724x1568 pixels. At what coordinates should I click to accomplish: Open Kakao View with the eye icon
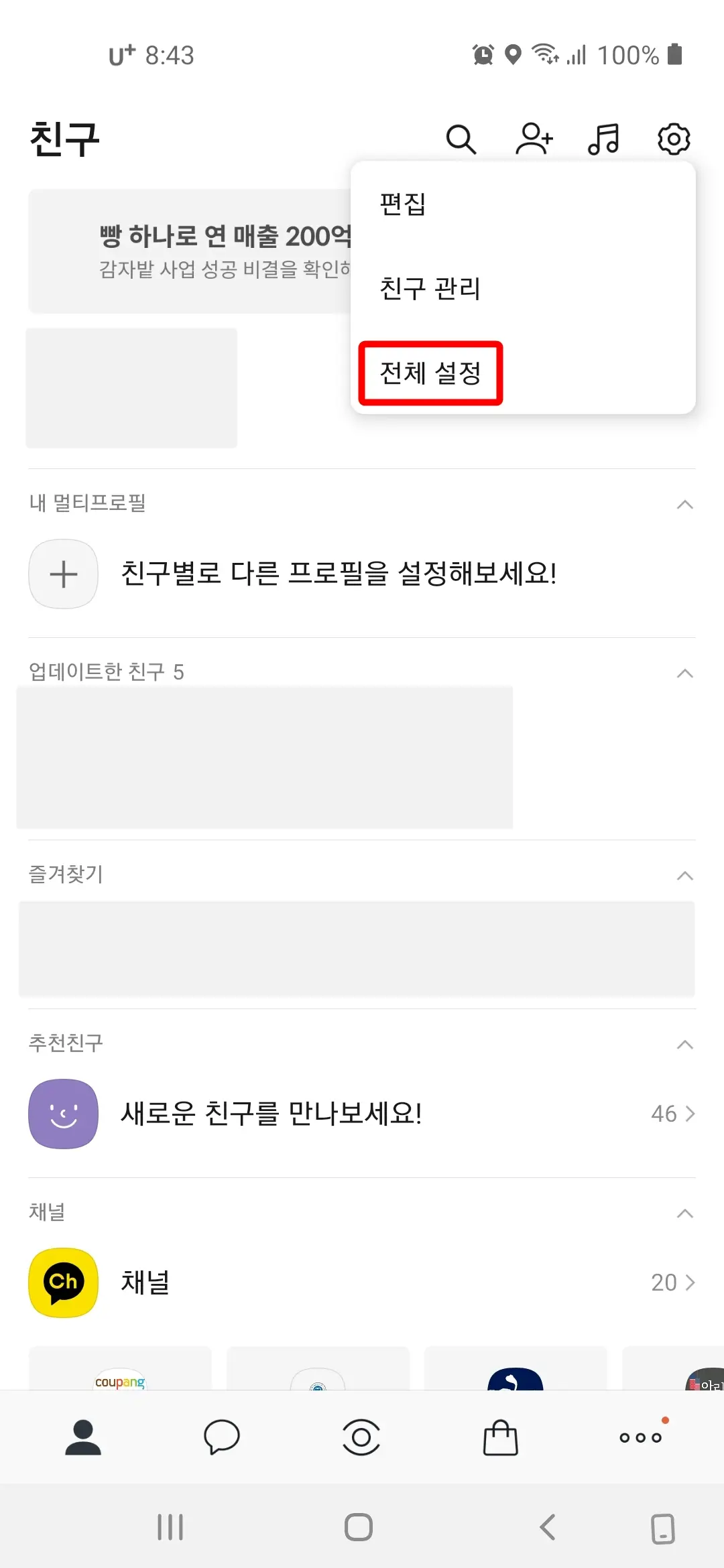(362, 1437)
